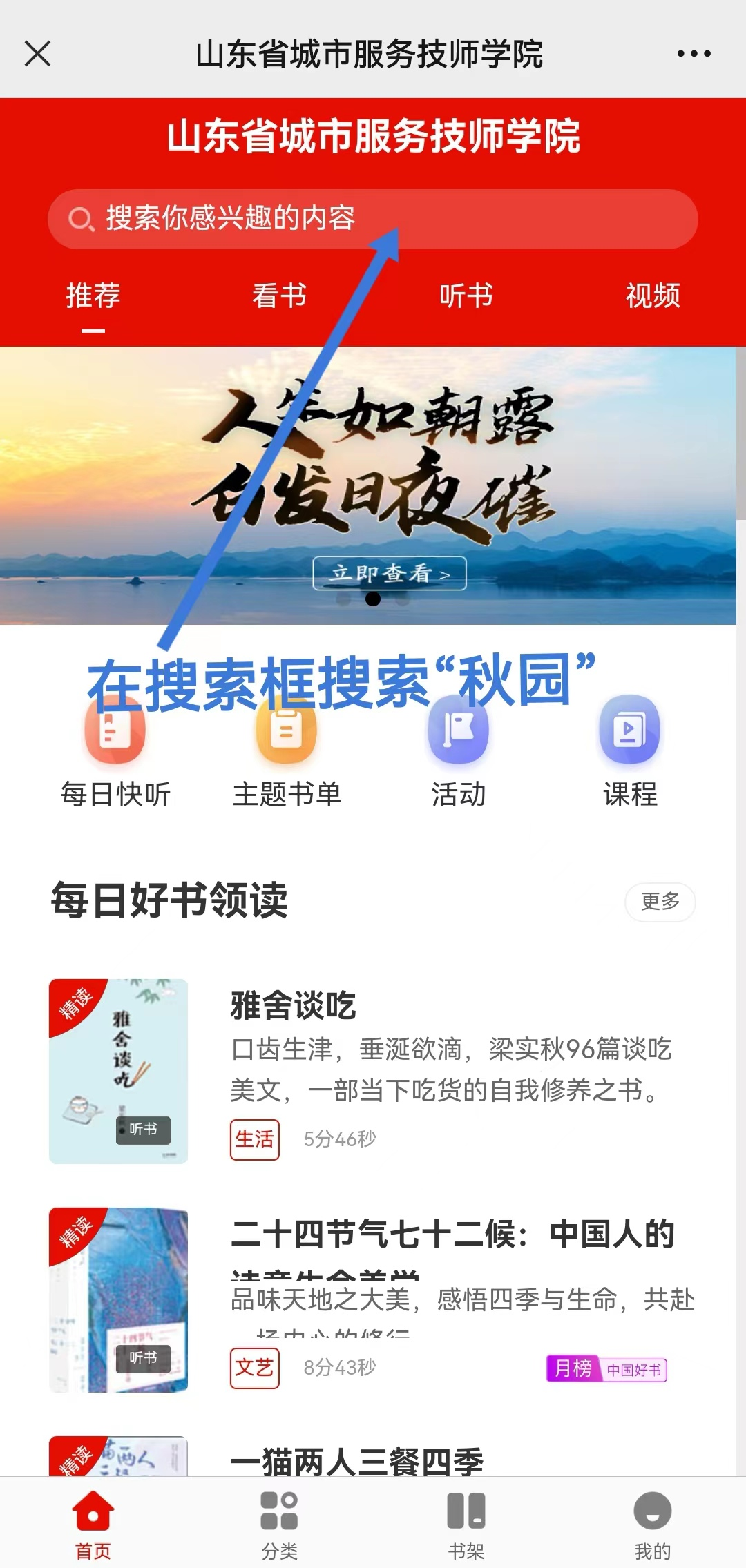Close the mini program page

point(38,54)
